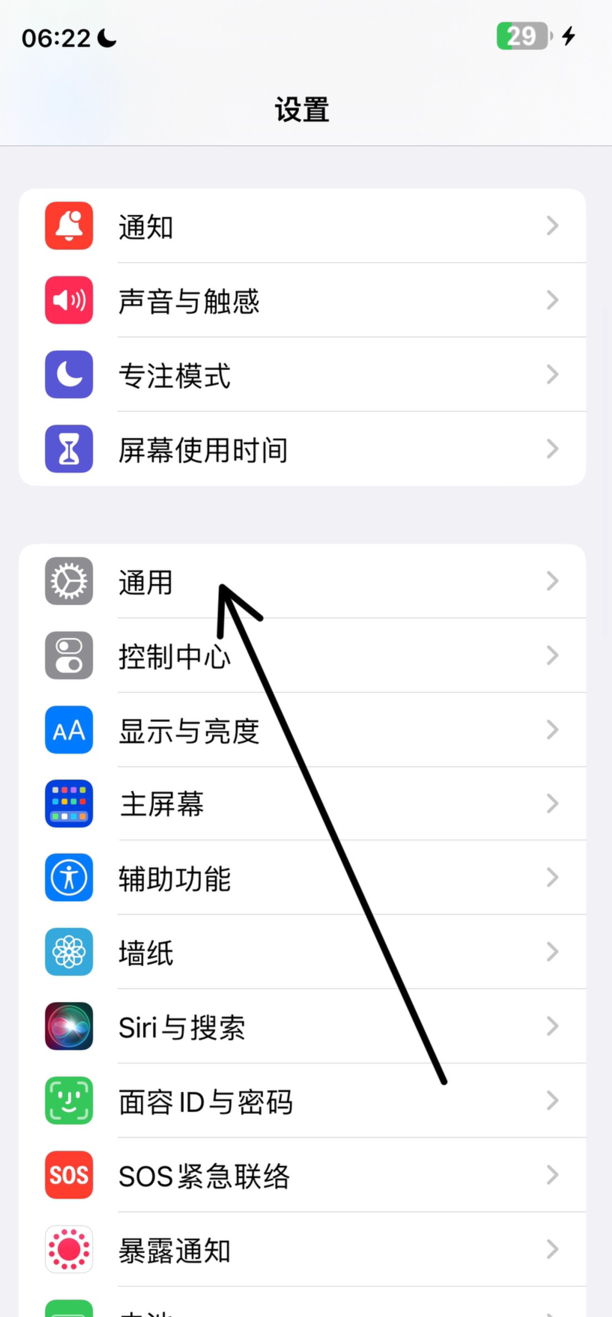Open 屏幕使用时间
Screen dimensions: 612x1317
coord(302,449)
